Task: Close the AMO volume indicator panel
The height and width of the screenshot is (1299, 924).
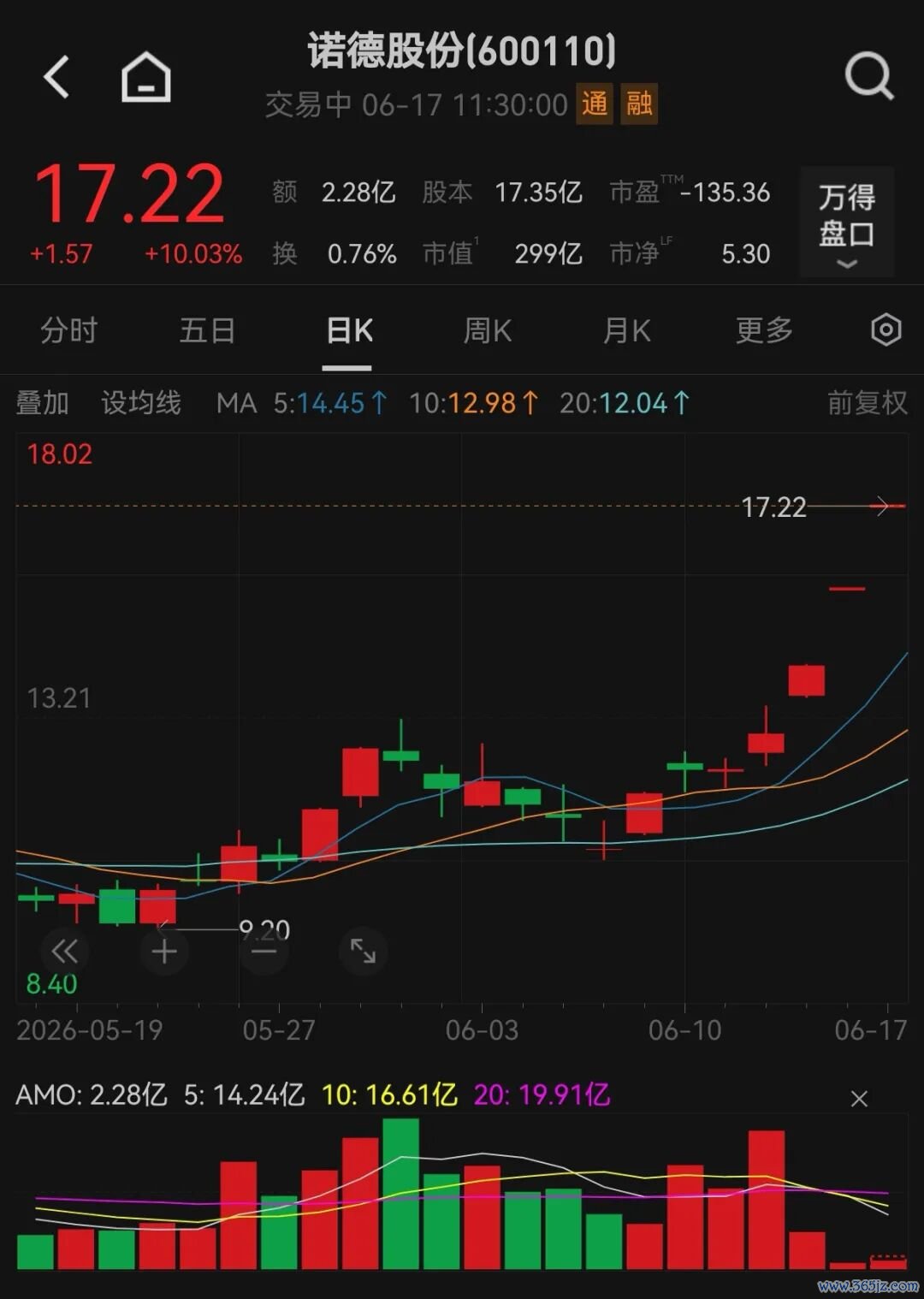Action: [x=860, y=1099]
